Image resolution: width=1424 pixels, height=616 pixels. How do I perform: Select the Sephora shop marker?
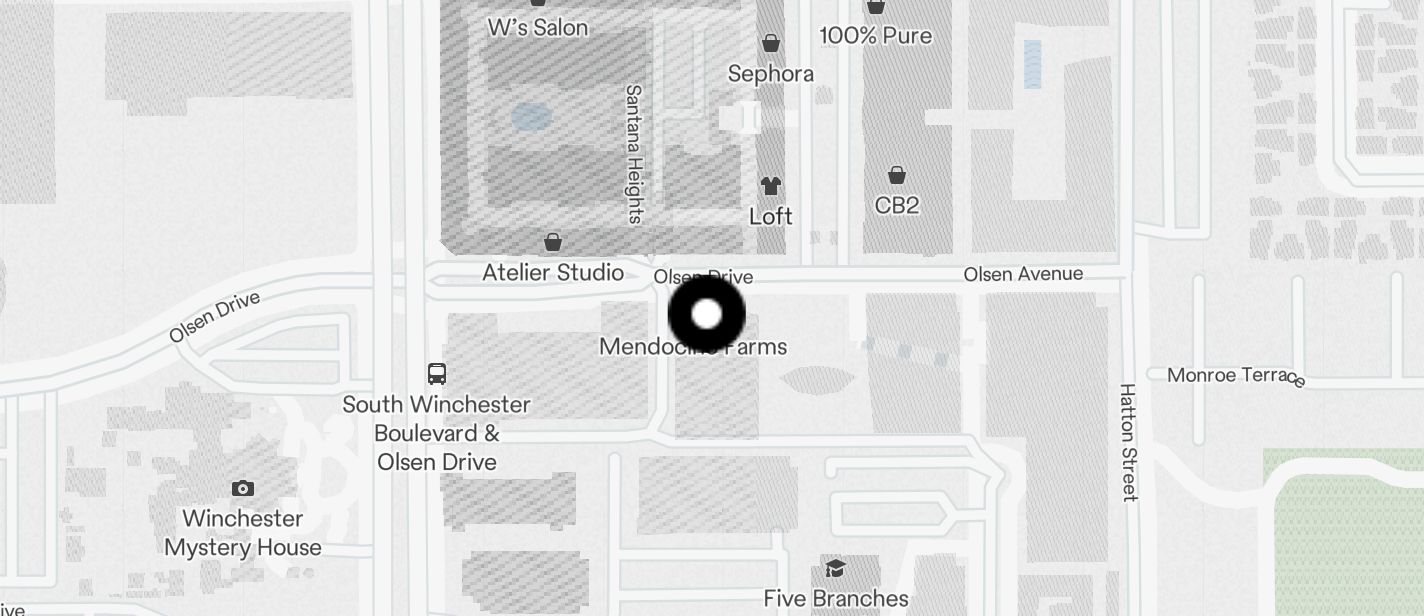click(x=771, y=43)
